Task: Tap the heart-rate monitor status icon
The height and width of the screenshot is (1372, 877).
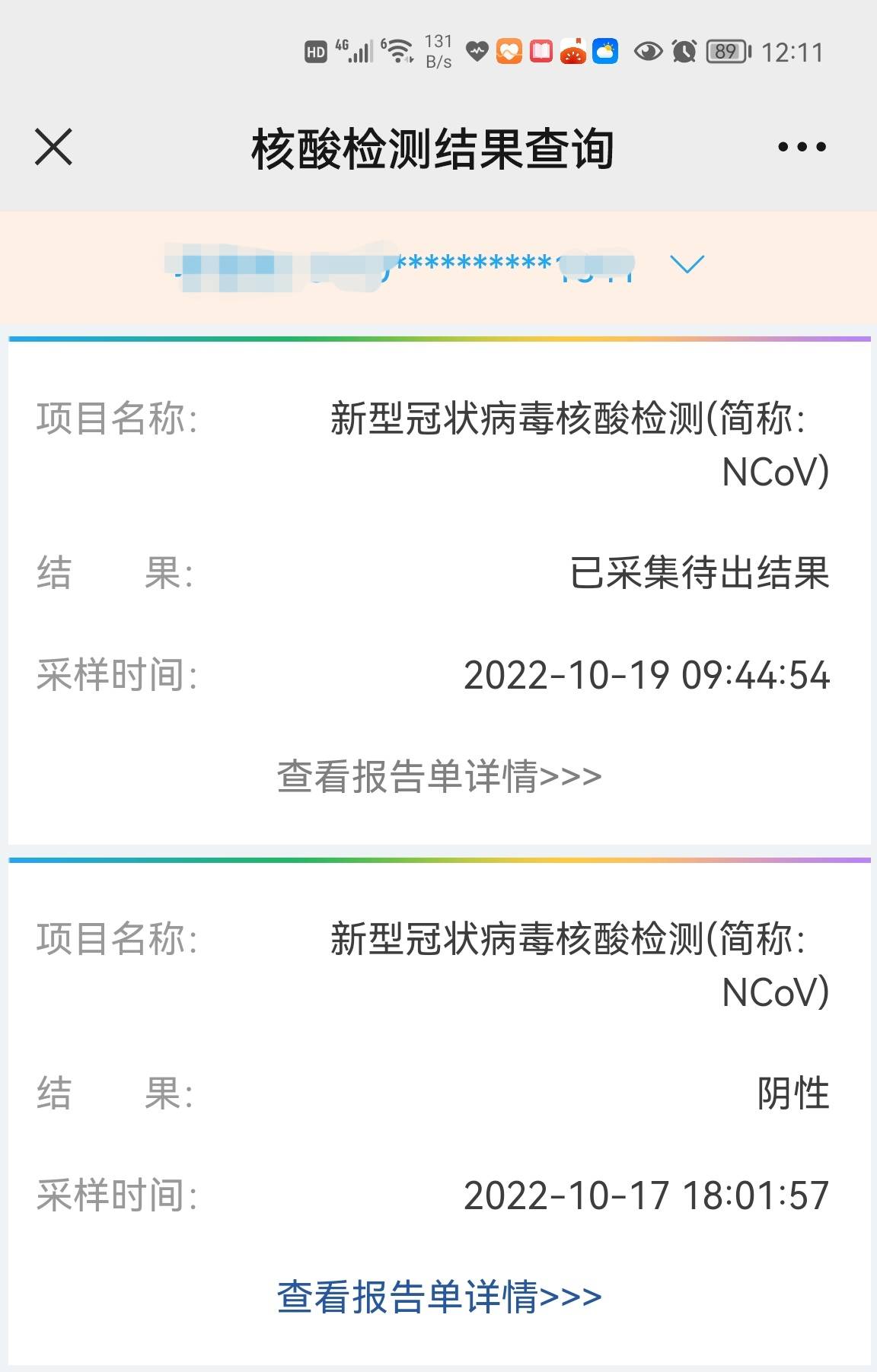Action: pyautogui.click(x=477, y=50)
